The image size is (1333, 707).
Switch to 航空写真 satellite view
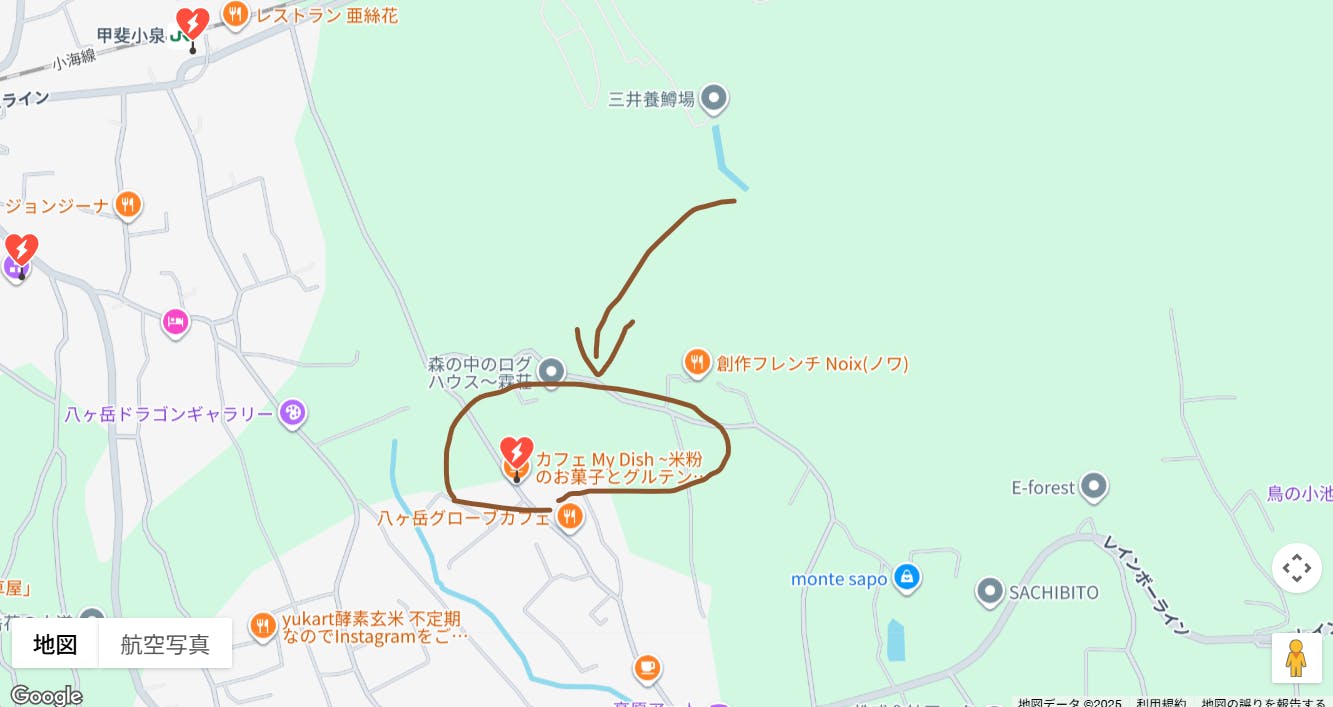coord(165,645)
